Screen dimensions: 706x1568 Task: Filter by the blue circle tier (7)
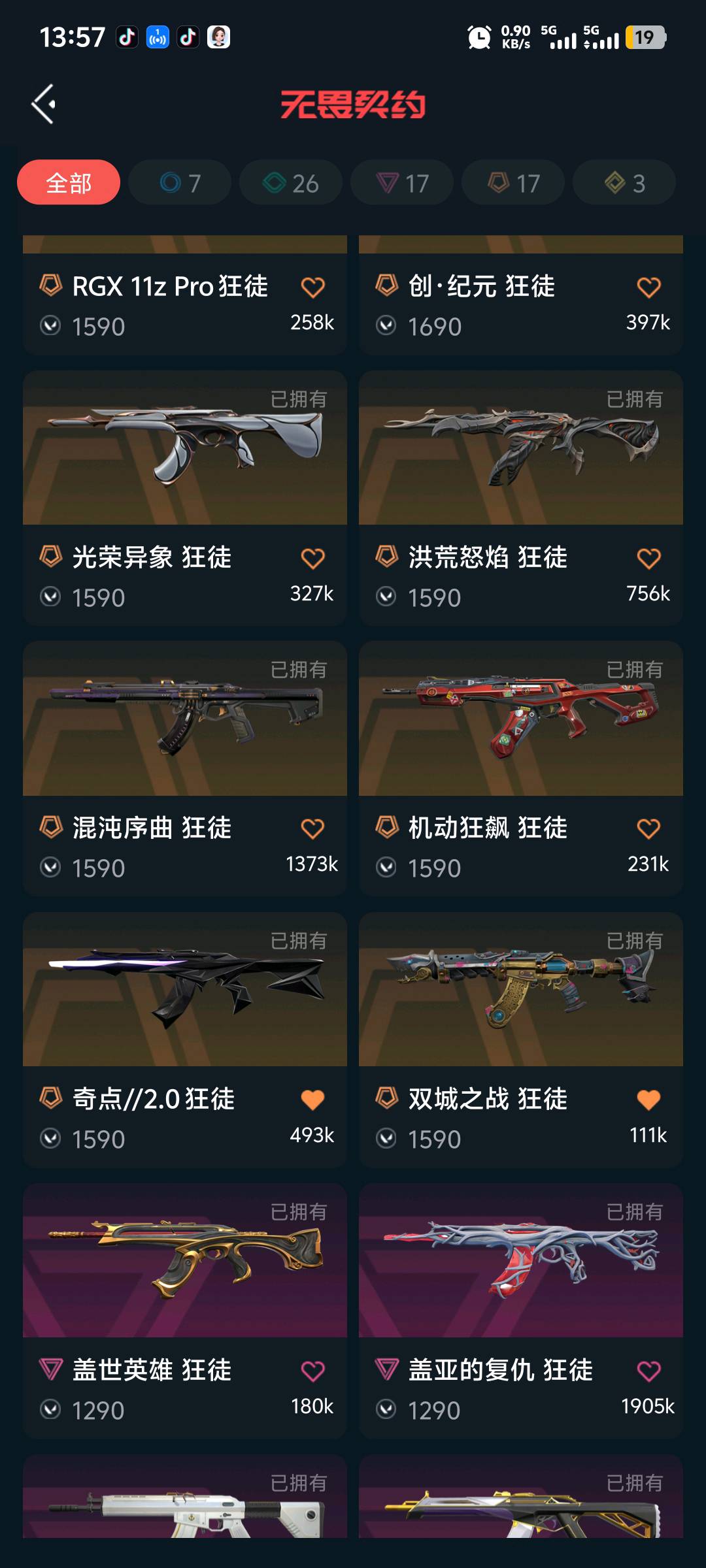click(x=180, y=183)
